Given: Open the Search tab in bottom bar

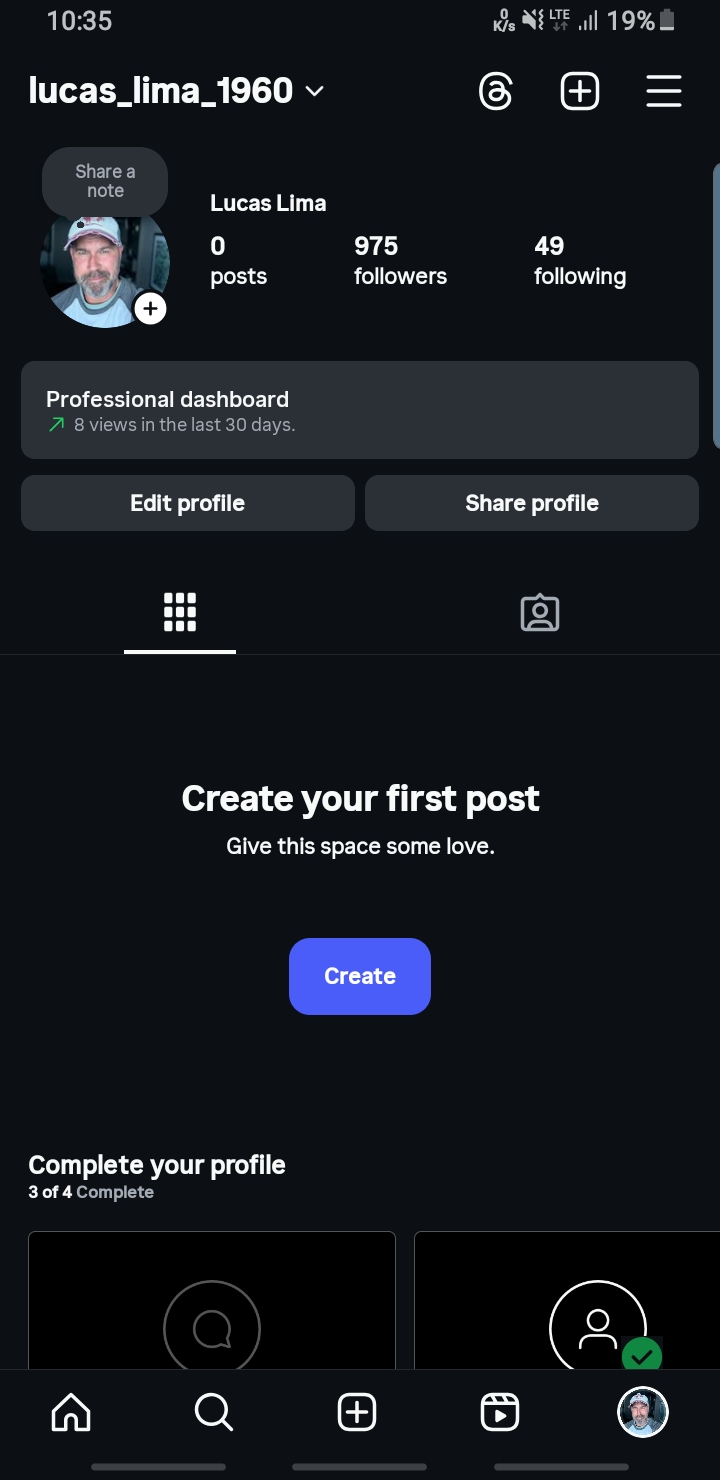Looking at the screenshot, I should coord(214,1412).
